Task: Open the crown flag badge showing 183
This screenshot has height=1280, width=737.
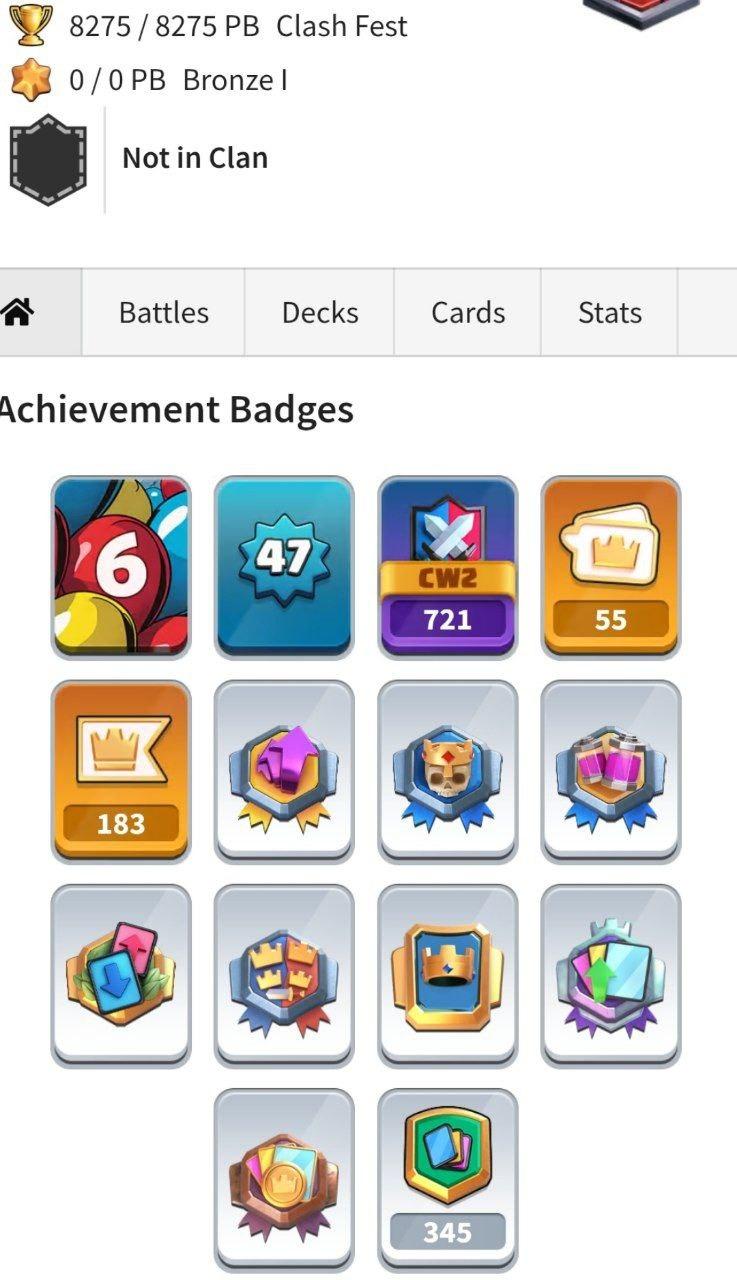Action: [121, 771]
